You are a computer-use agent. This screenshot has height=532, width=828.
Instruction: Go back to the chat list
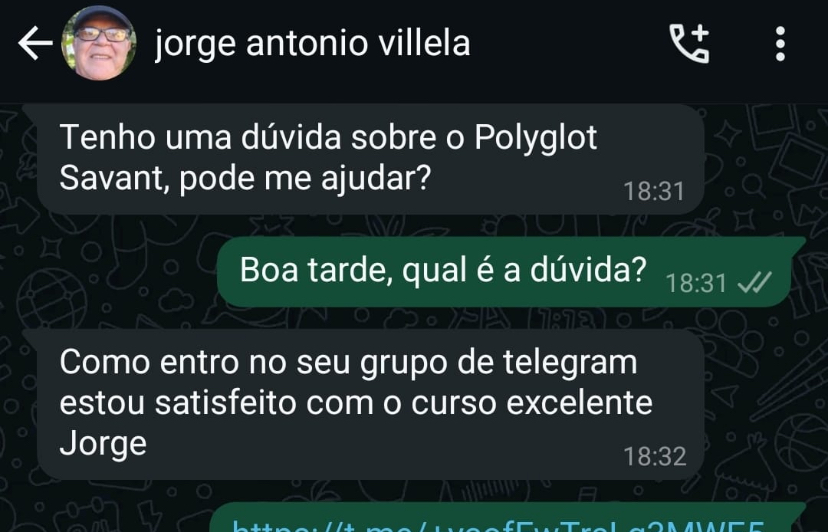coord(34,44)
